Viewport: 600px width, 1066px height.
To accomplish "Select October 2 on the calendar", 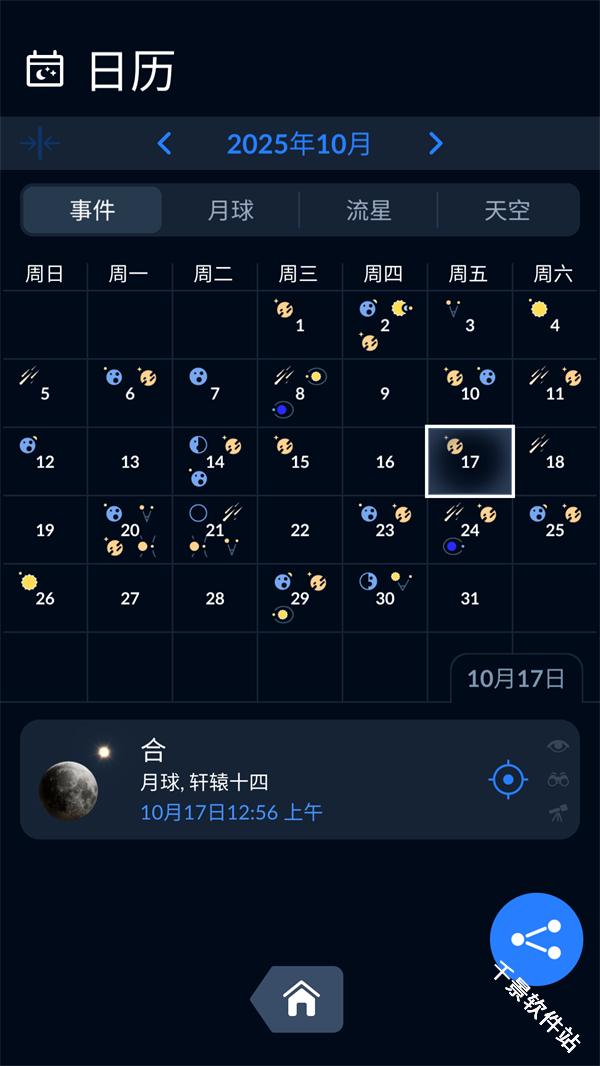I will 385,325.
